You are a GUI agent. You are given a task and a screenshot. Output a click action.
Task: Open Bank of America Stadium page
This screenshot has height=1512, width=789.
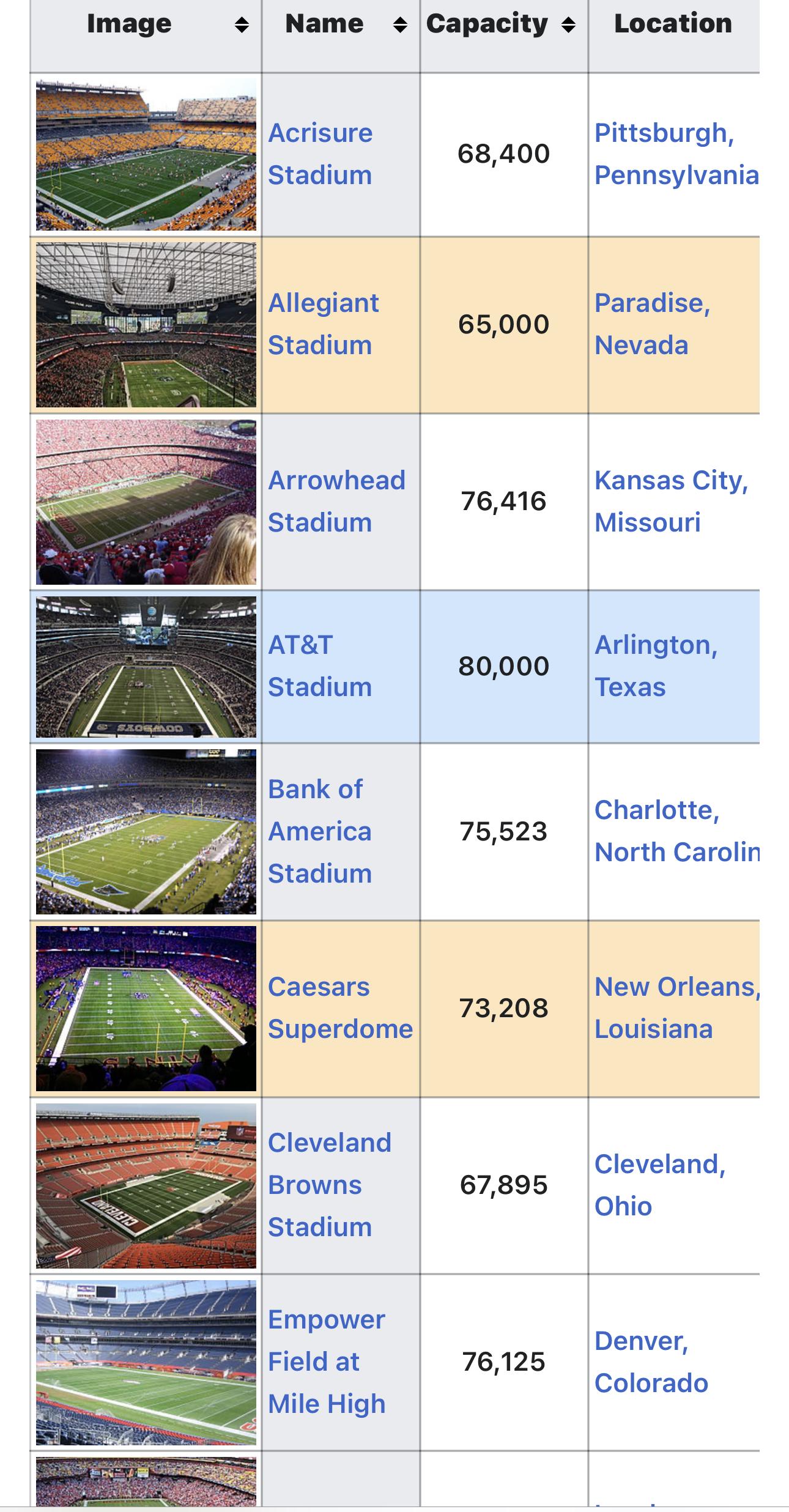320,832
